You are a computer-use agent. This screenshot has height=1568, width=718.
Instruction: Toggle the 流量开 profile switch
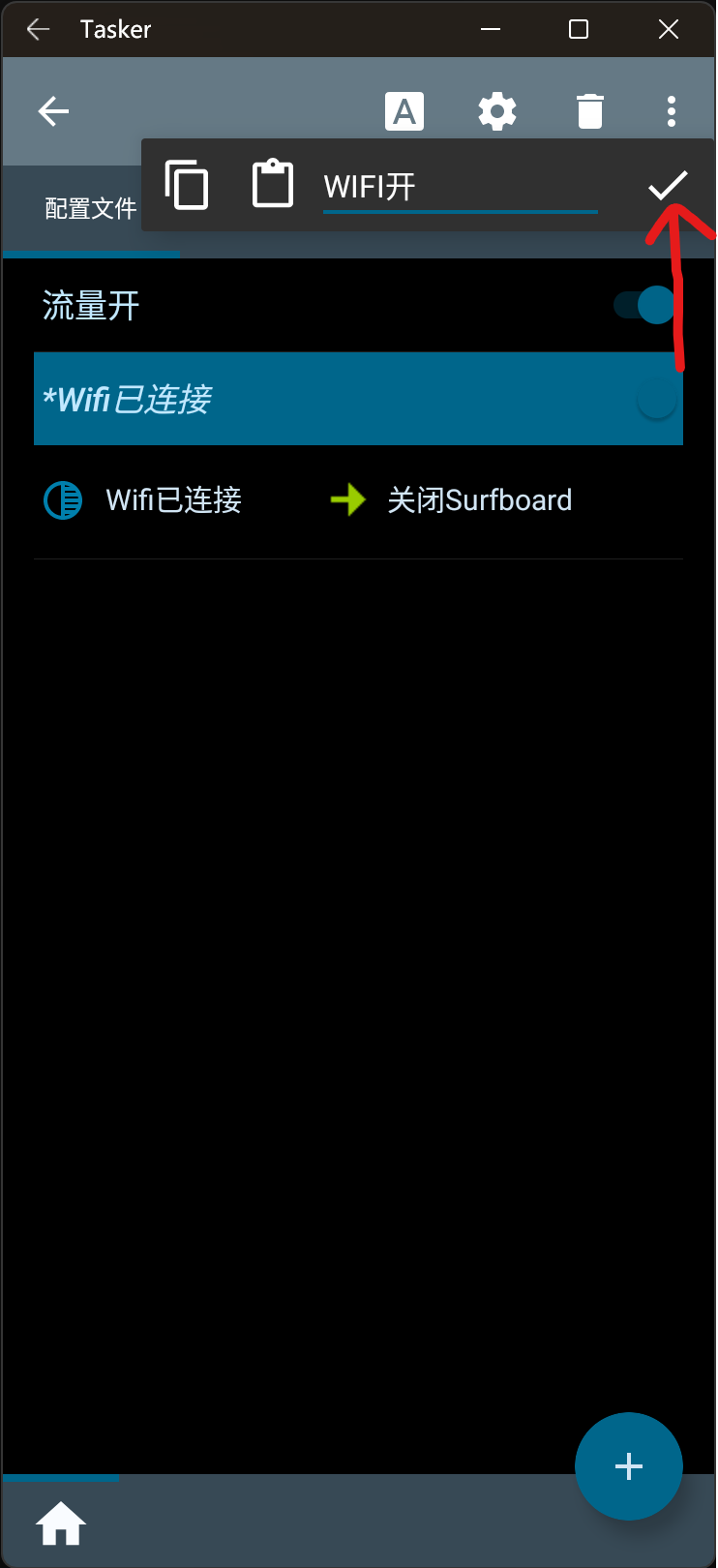tap(645, 306)
